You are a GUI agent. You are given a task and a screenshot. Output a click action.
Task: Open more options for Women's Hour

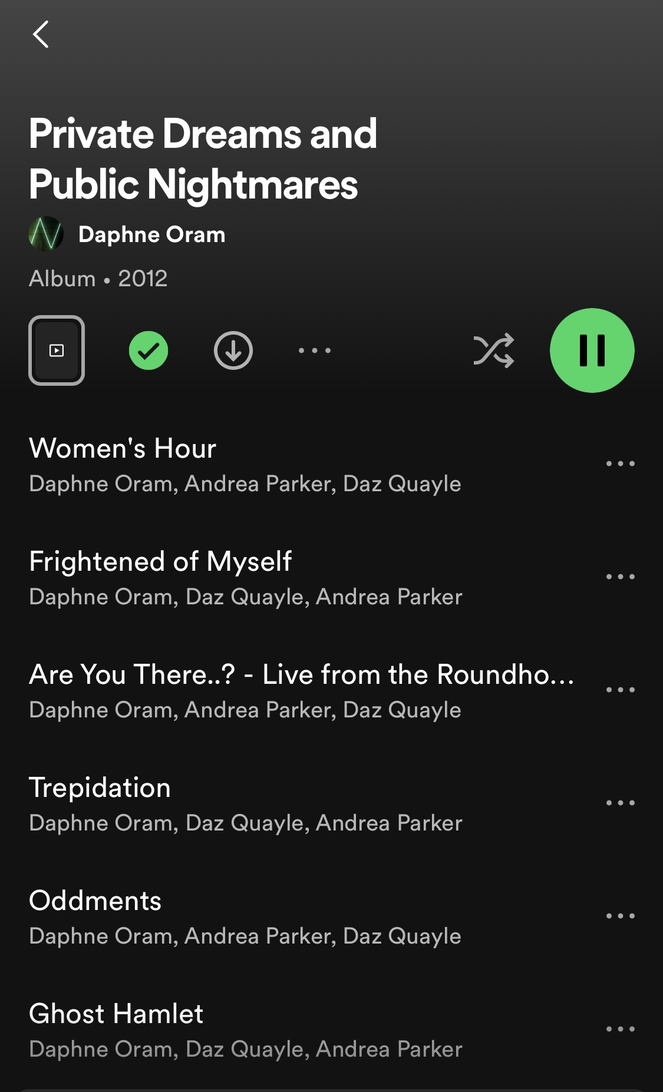coord(620,464)
